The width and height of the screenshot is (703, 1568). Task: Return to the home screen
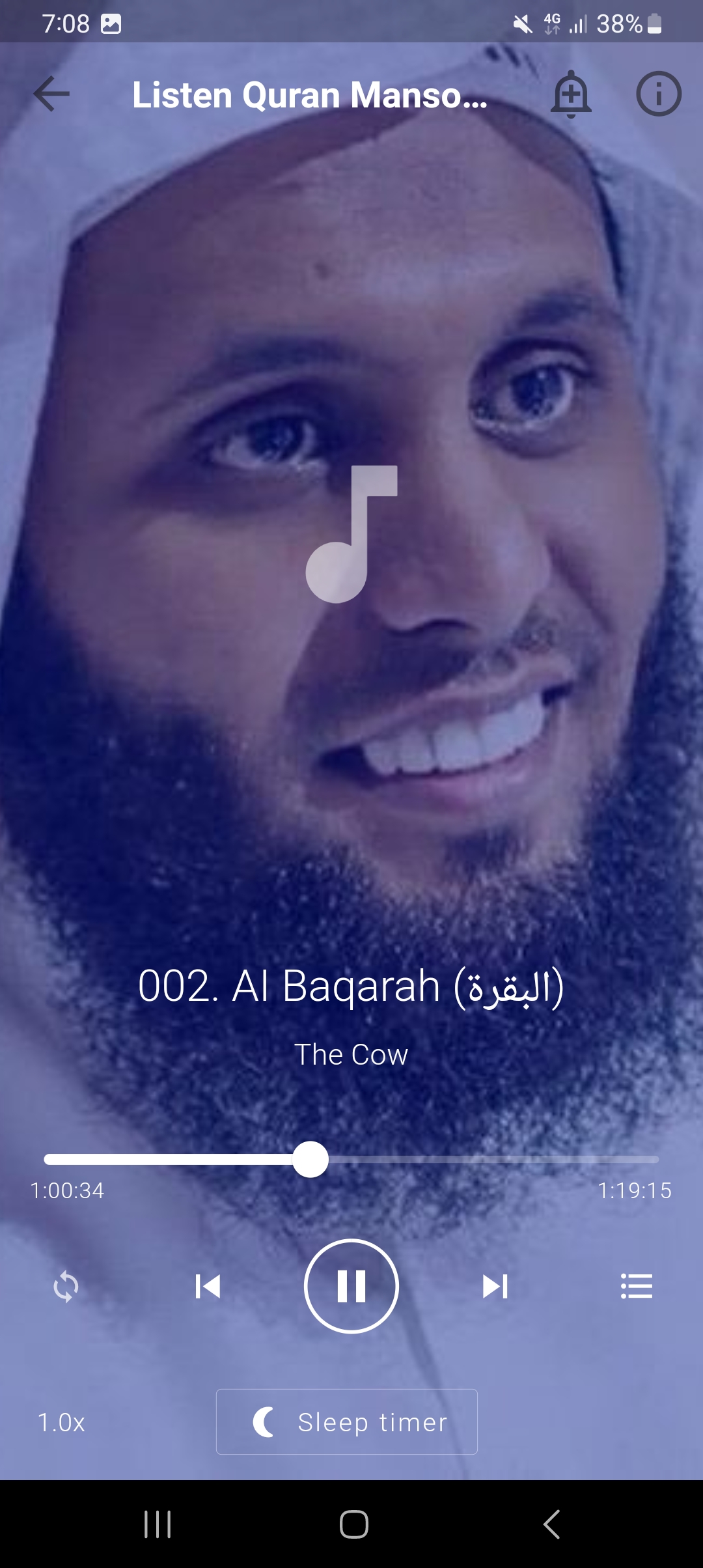coord(353,1524)
